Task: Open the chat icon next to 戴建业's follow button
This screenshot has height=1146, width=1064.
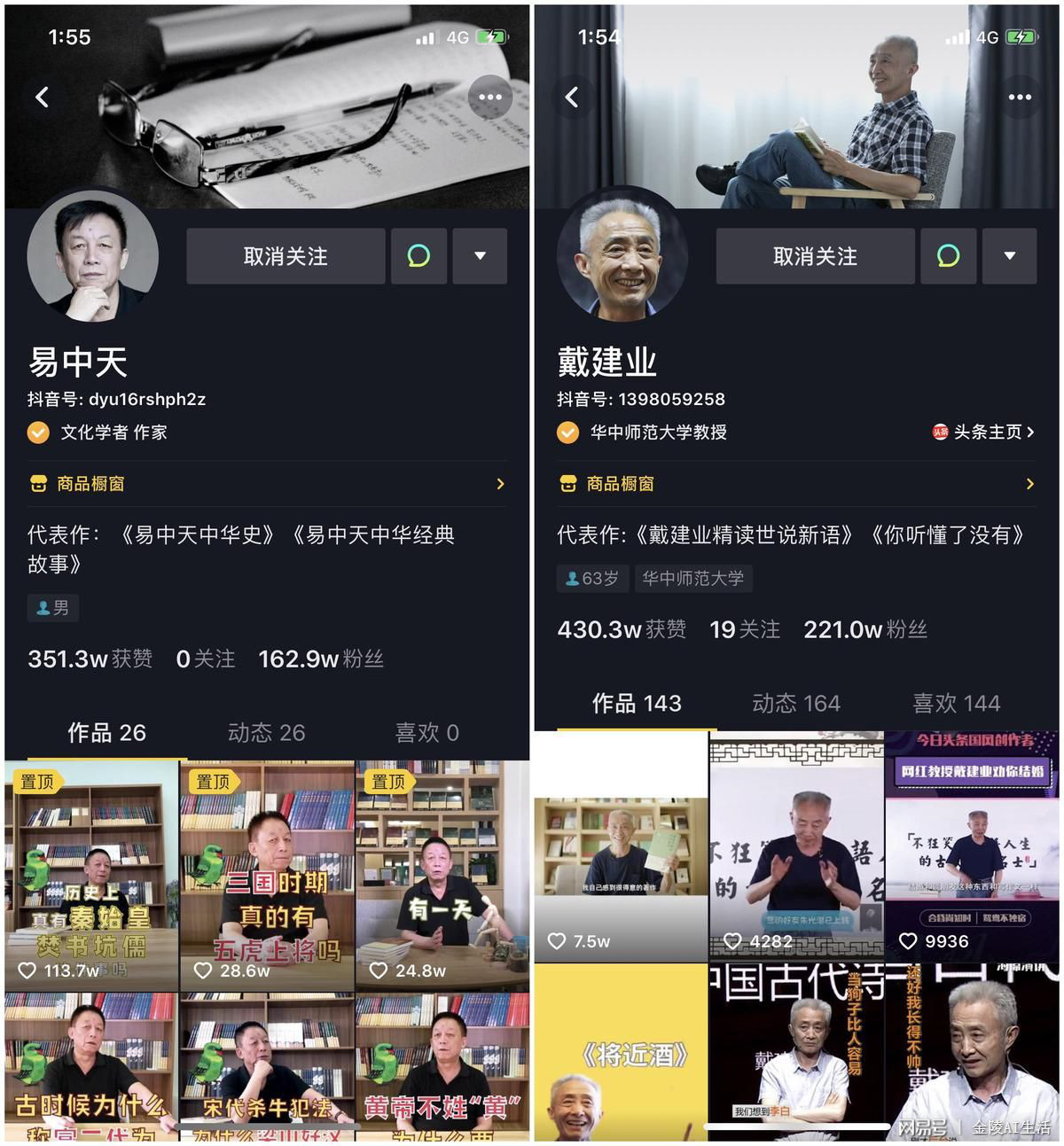Action: click(949, 256)
